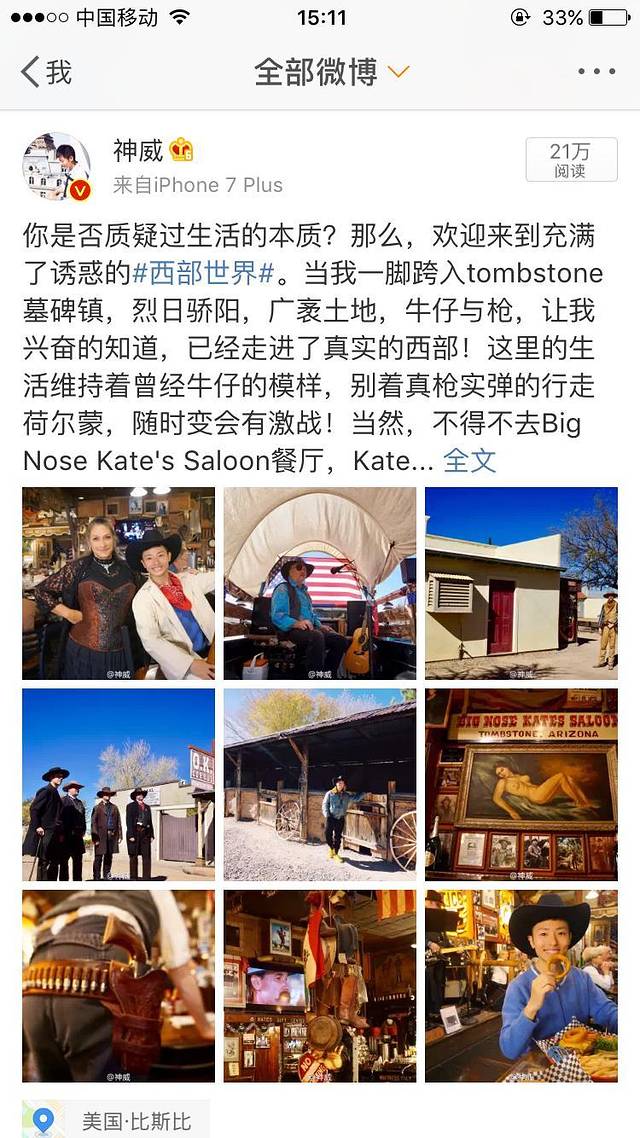View photo of cowboy in blue sweater eating
640x1138 pixels.
521,986
